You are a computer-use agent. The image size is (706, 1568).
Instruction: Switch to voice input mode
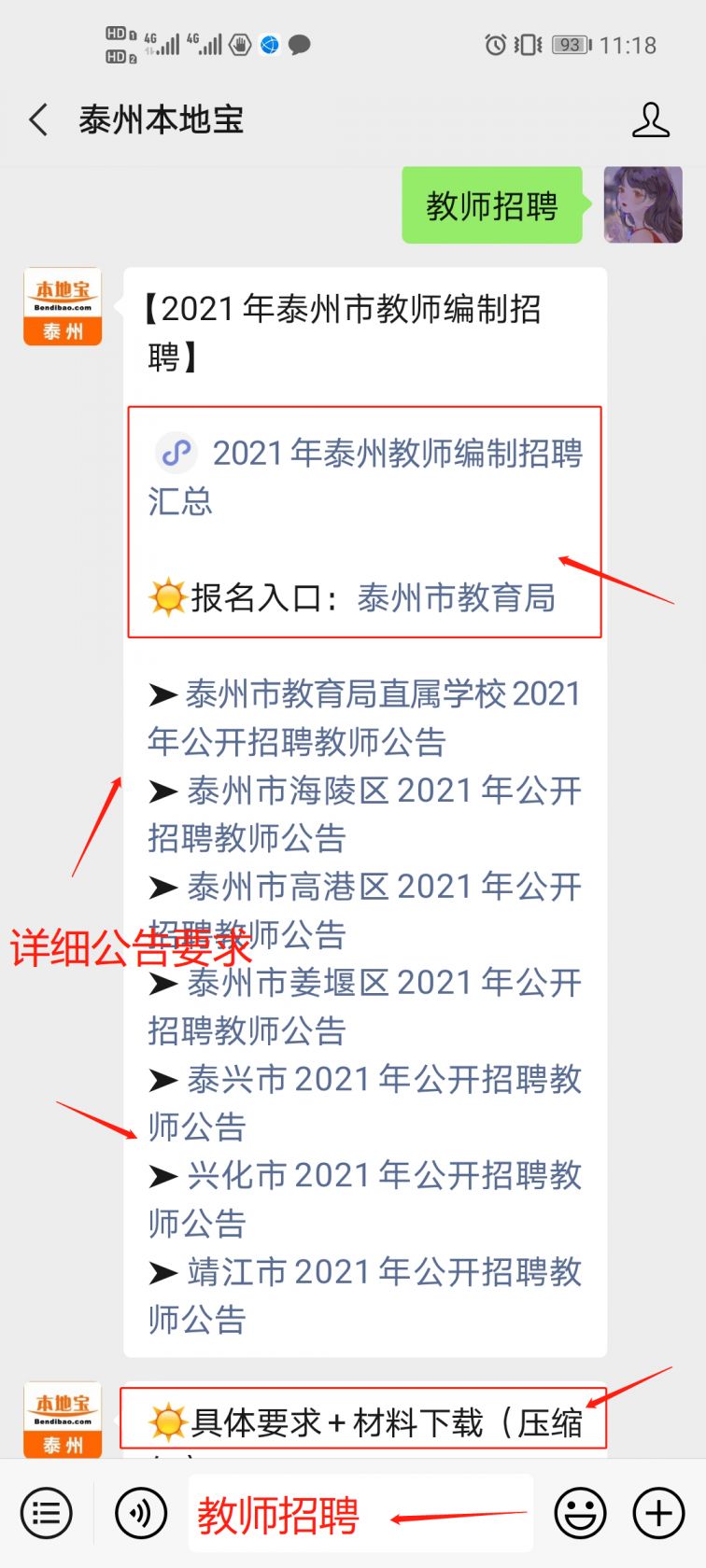point(141,1513)
